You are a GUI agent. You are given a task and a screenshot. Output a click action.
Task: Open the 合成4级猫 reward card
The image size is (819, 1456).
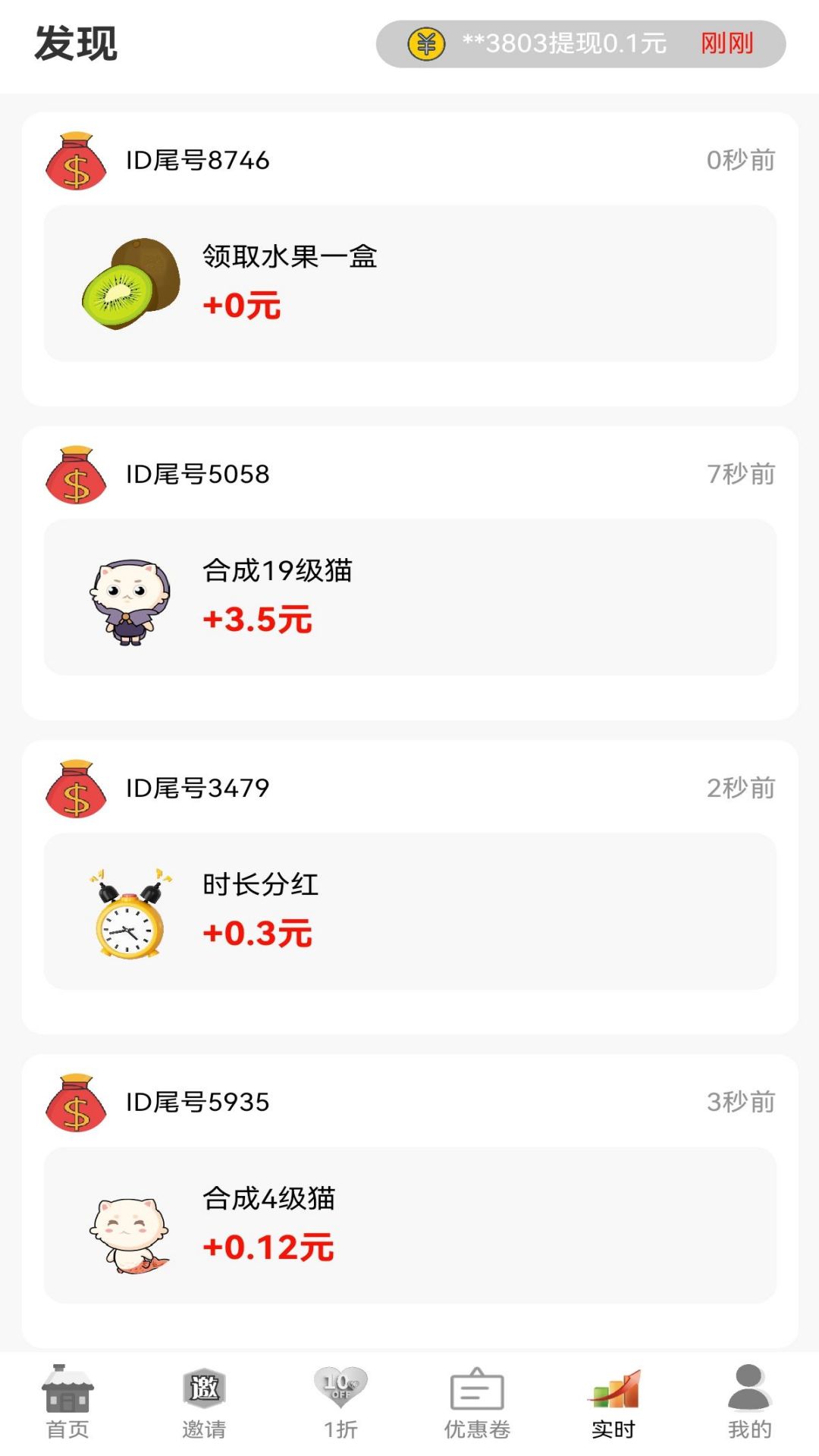pyautogui.click(x=409, y=1225)
